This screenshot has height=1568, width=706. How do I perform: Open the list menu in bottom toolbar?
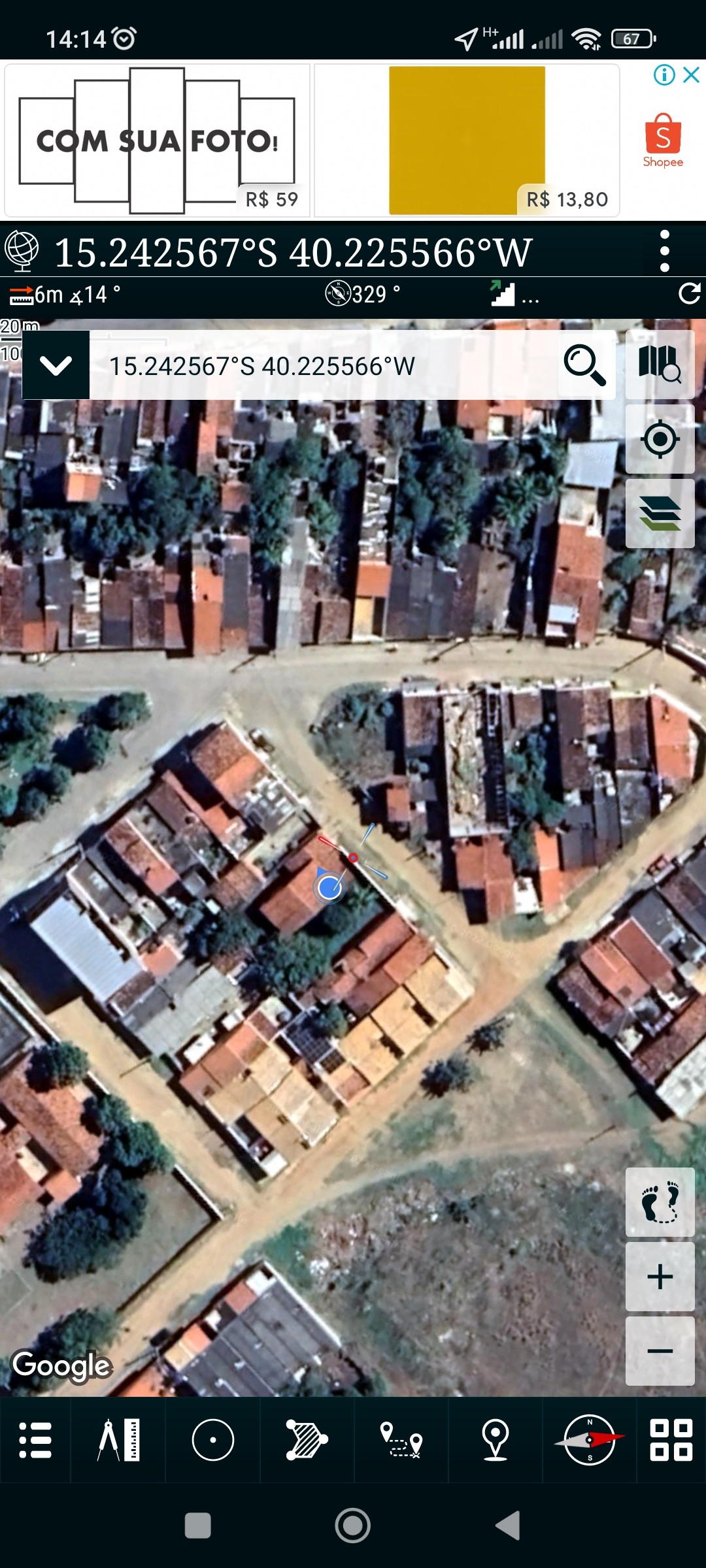[35, 1440]
